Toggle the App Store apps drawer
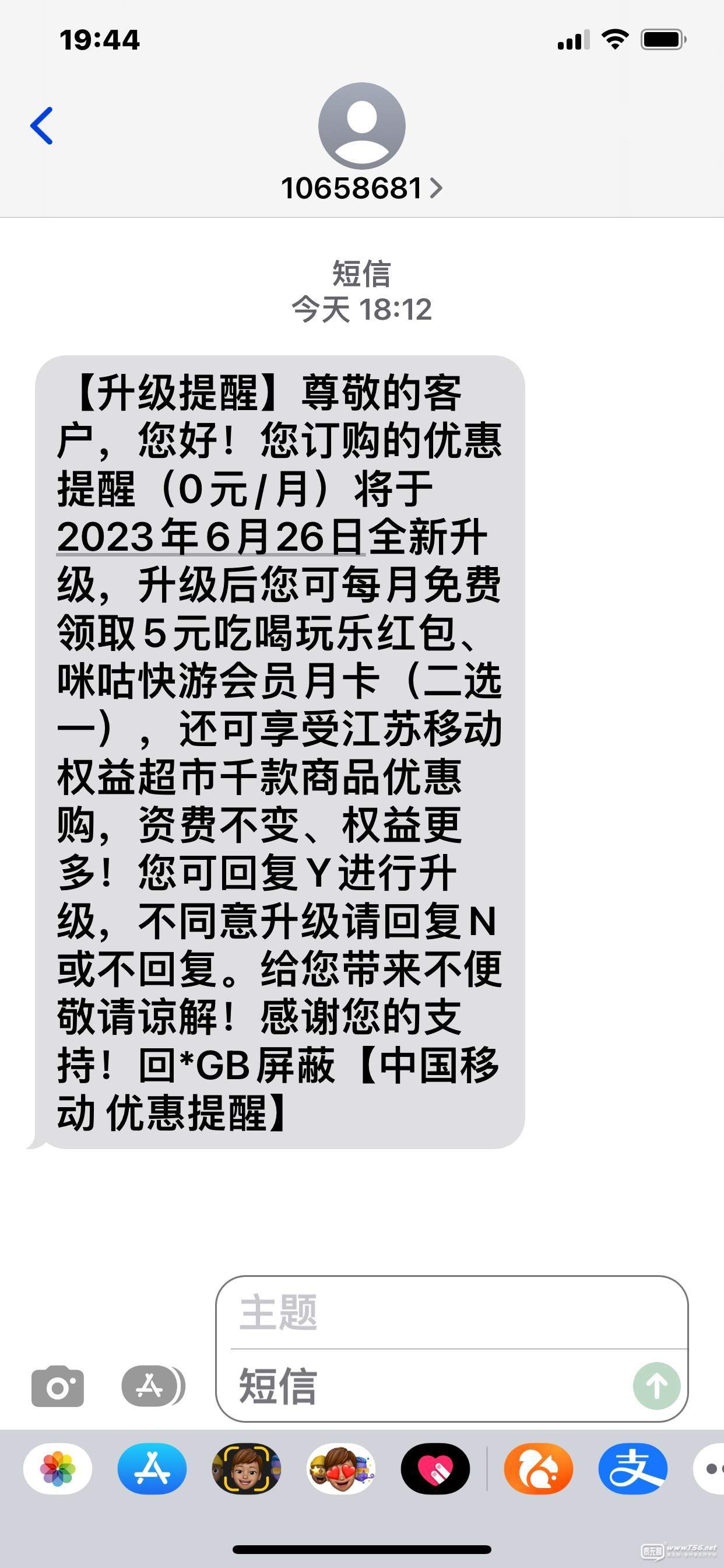Image resolution: width=724 pixels, height=1568 pixels. [152, 1386]
